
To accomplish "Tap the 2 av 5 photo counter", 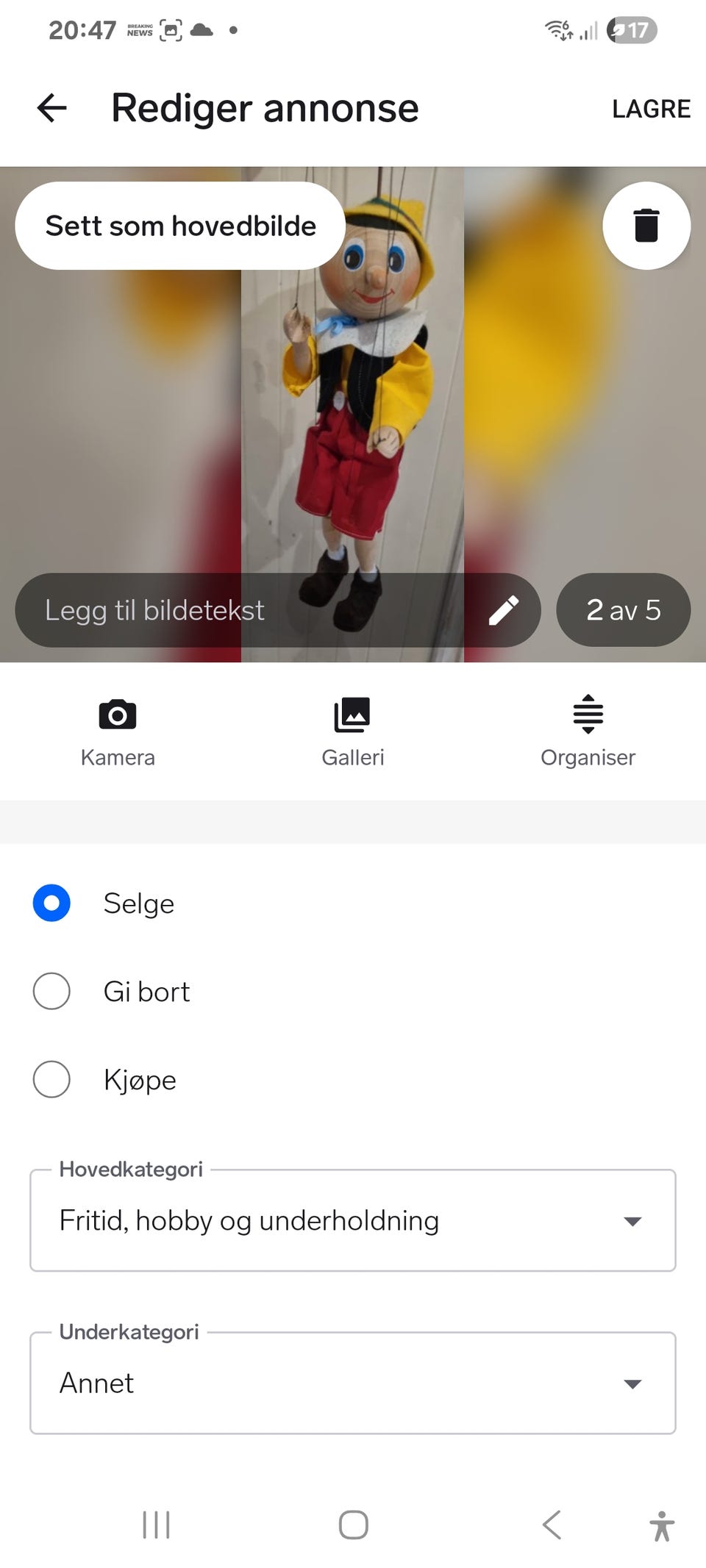I will (x=624, y=610).
